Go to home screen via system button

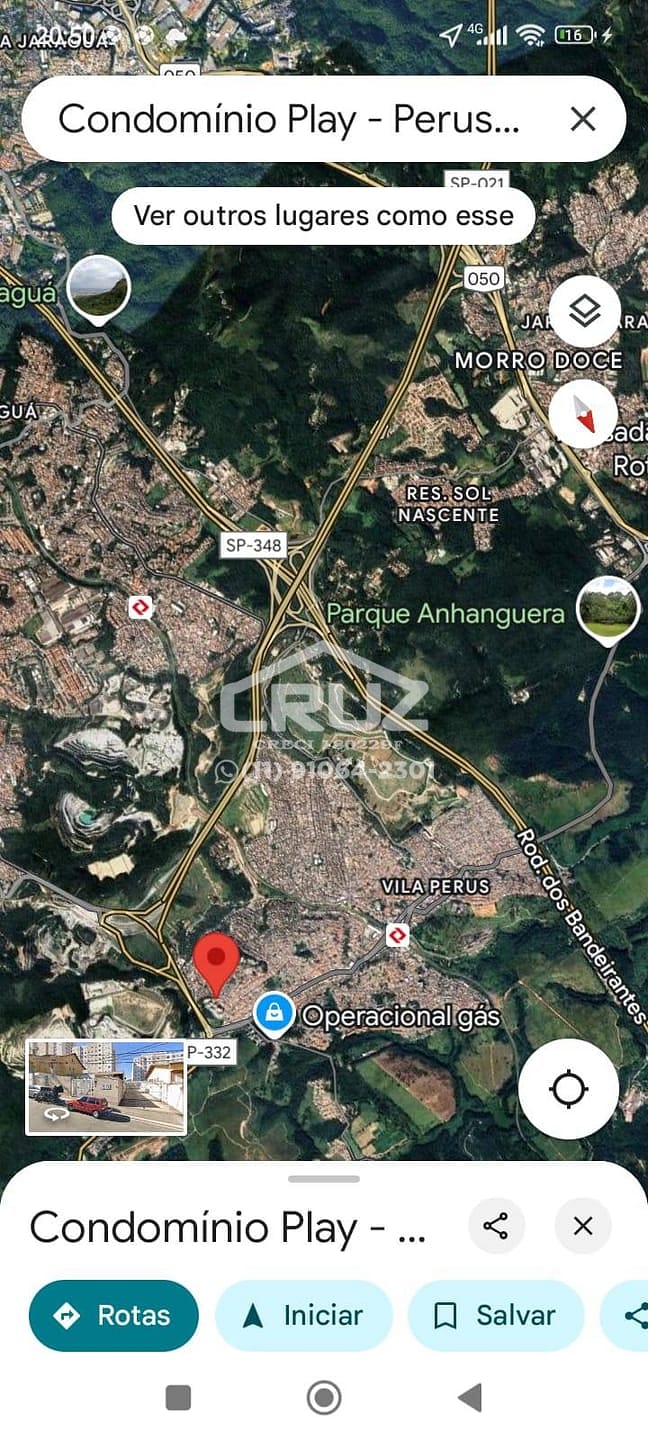point(324,1397)
